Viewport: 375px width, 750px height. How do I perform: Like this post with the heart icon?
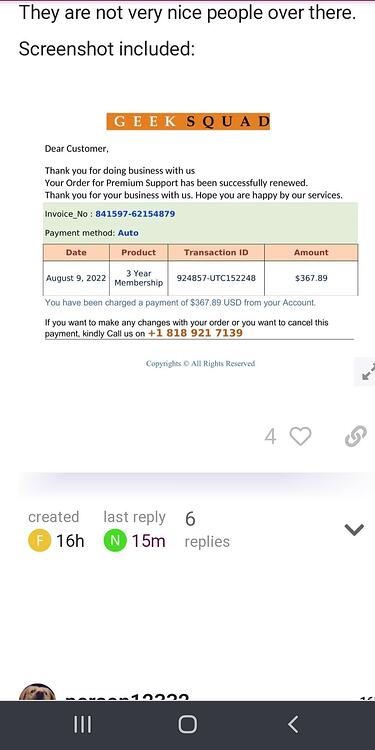point(300,436)
